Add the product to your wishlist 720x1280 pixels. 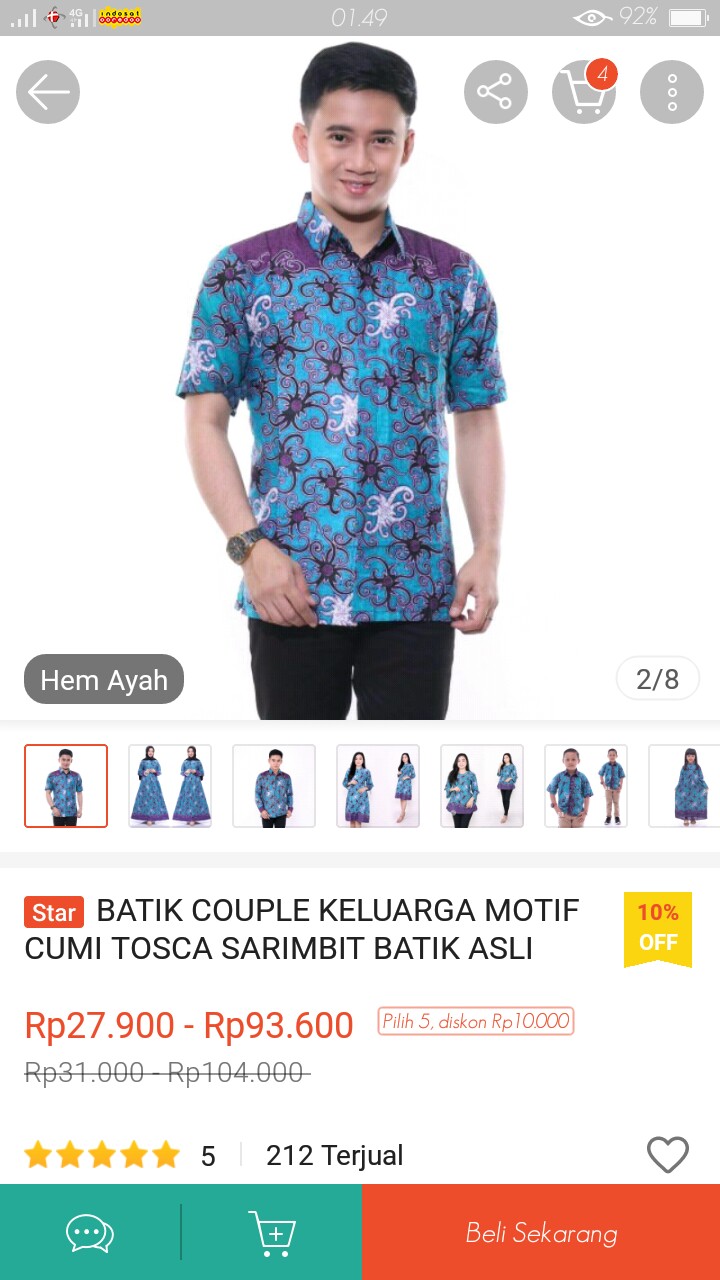pos(668,1155)
